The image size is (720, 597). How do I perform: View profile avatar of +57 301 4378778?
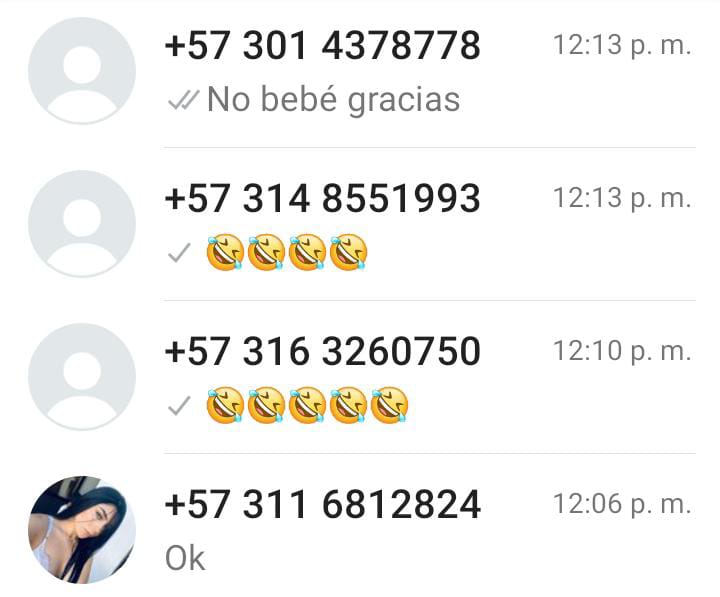(81, 71)
